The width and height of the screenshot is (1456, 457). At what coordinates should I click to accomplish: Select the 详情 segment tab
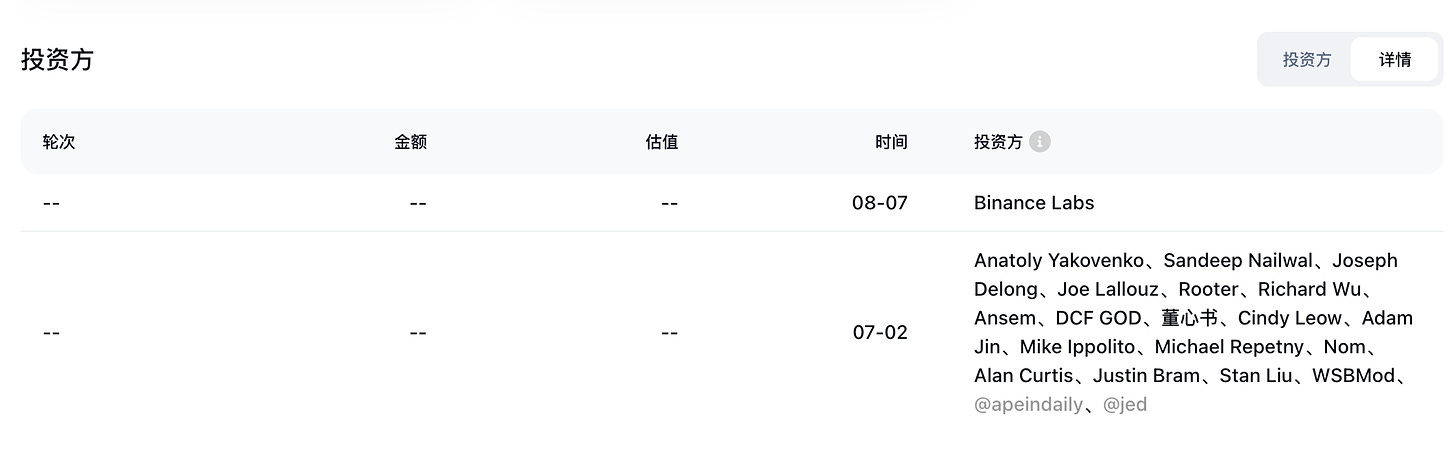coord(1394,60)
